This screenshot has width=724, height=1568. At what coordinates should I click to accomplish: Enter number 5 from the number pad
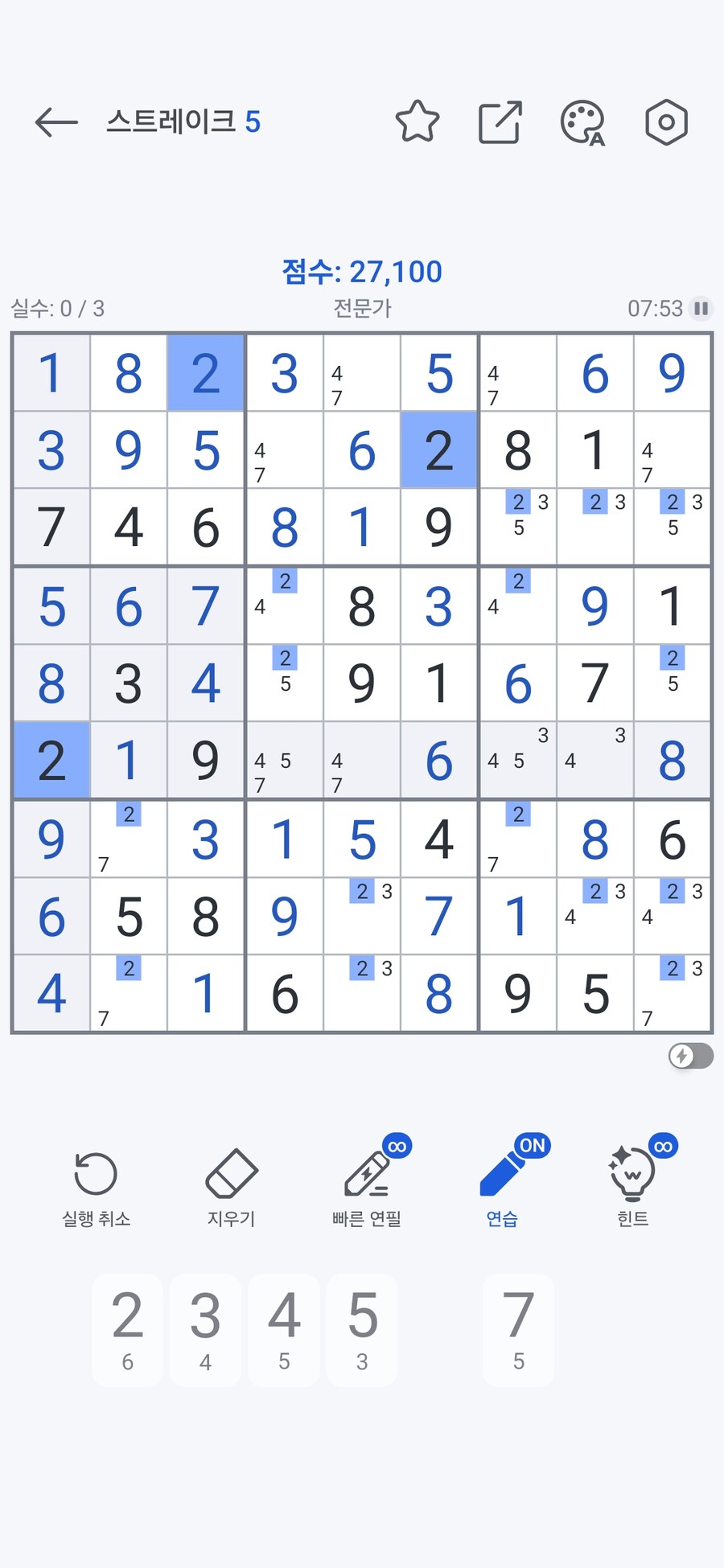click(362, 1329)
